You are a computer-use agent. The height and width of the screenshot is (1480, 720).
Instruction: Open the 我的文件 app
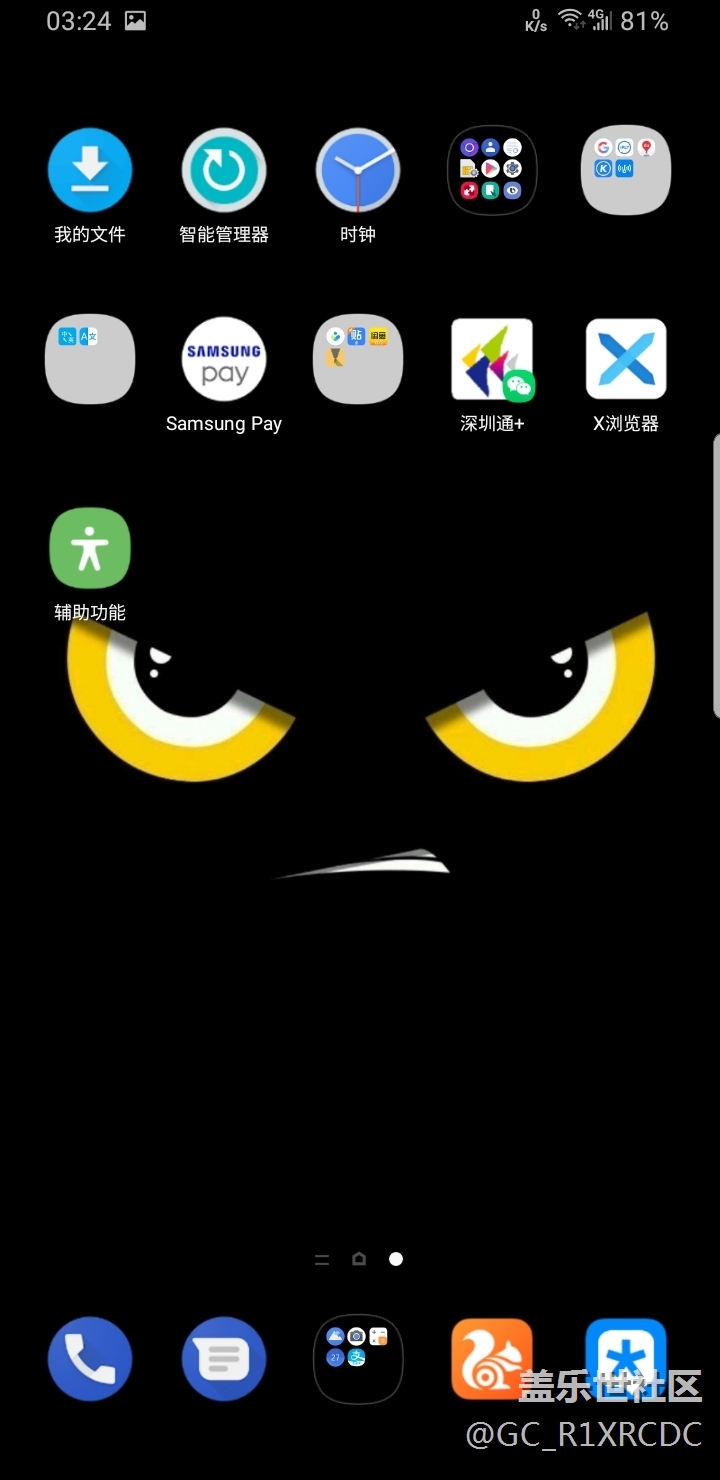(90, 171)
